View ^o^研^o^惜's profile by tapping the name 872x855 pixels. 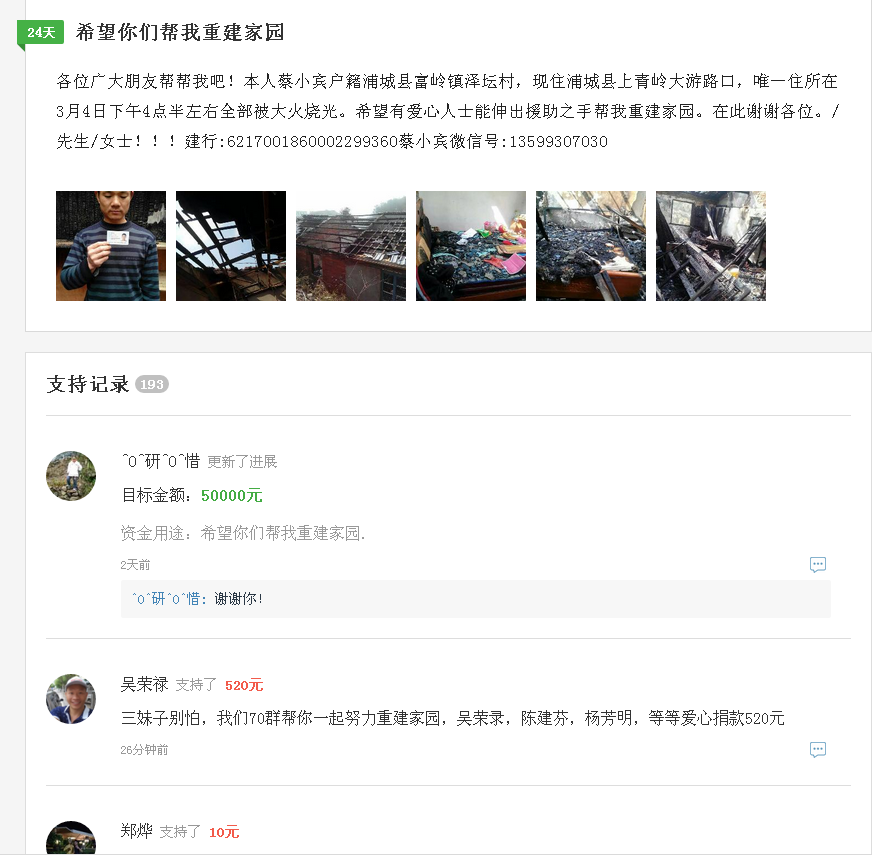(x=161, y=461)
